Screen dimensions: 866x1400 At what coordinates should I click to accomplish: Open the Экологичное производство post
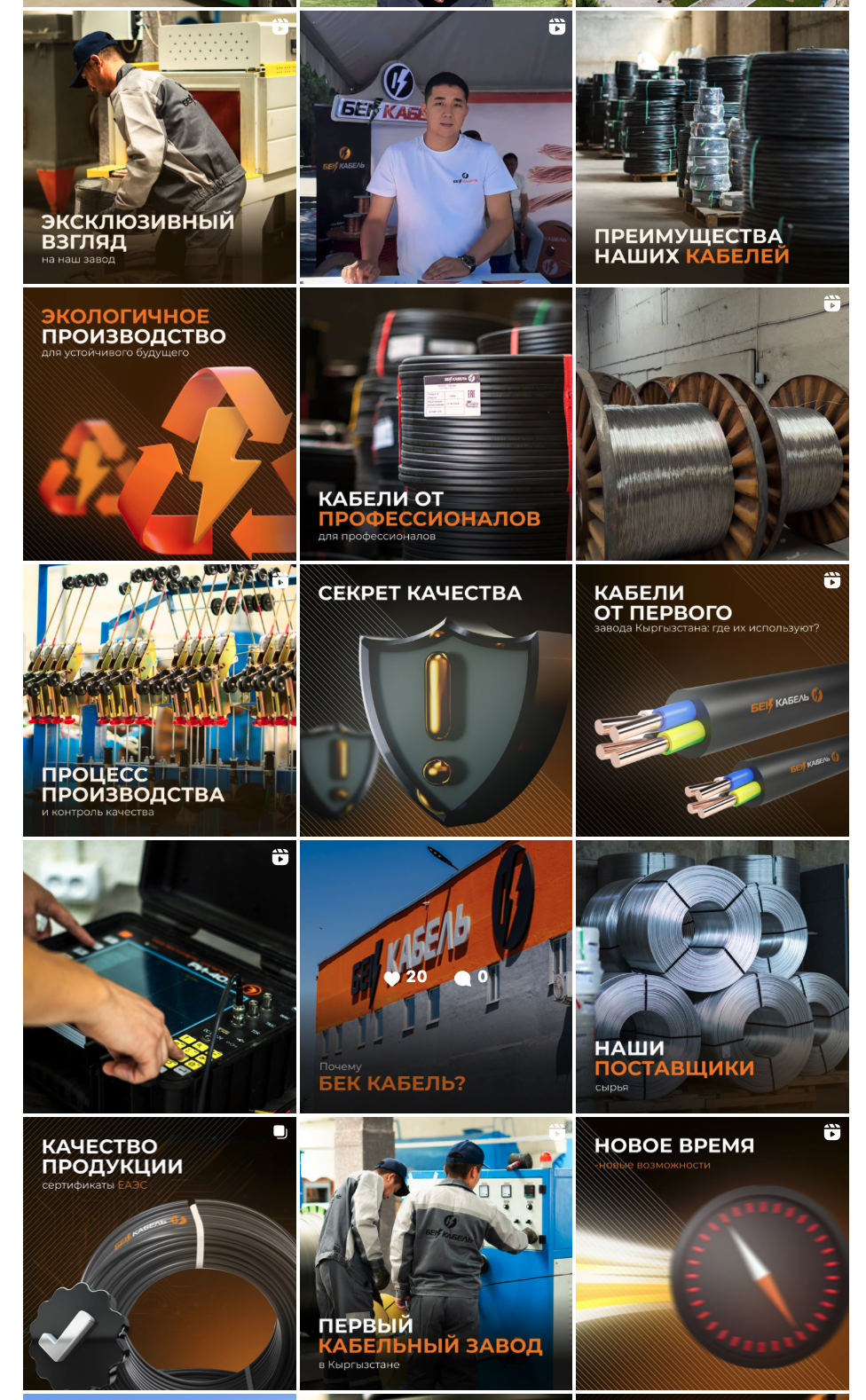coord(160,424)
